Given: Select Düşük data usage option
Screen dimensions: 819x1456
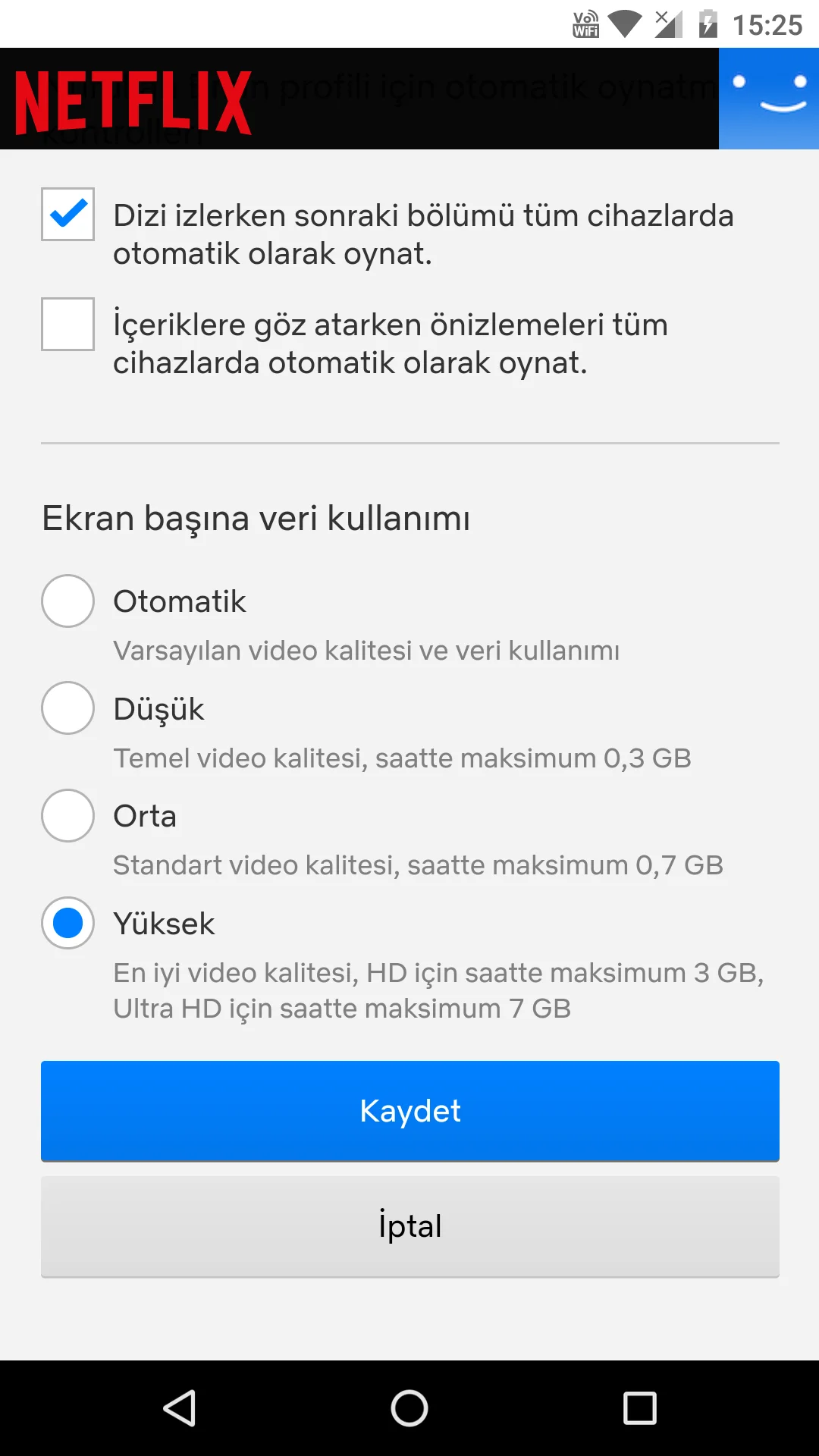Looking at the screenshot, I should [68, 708].
